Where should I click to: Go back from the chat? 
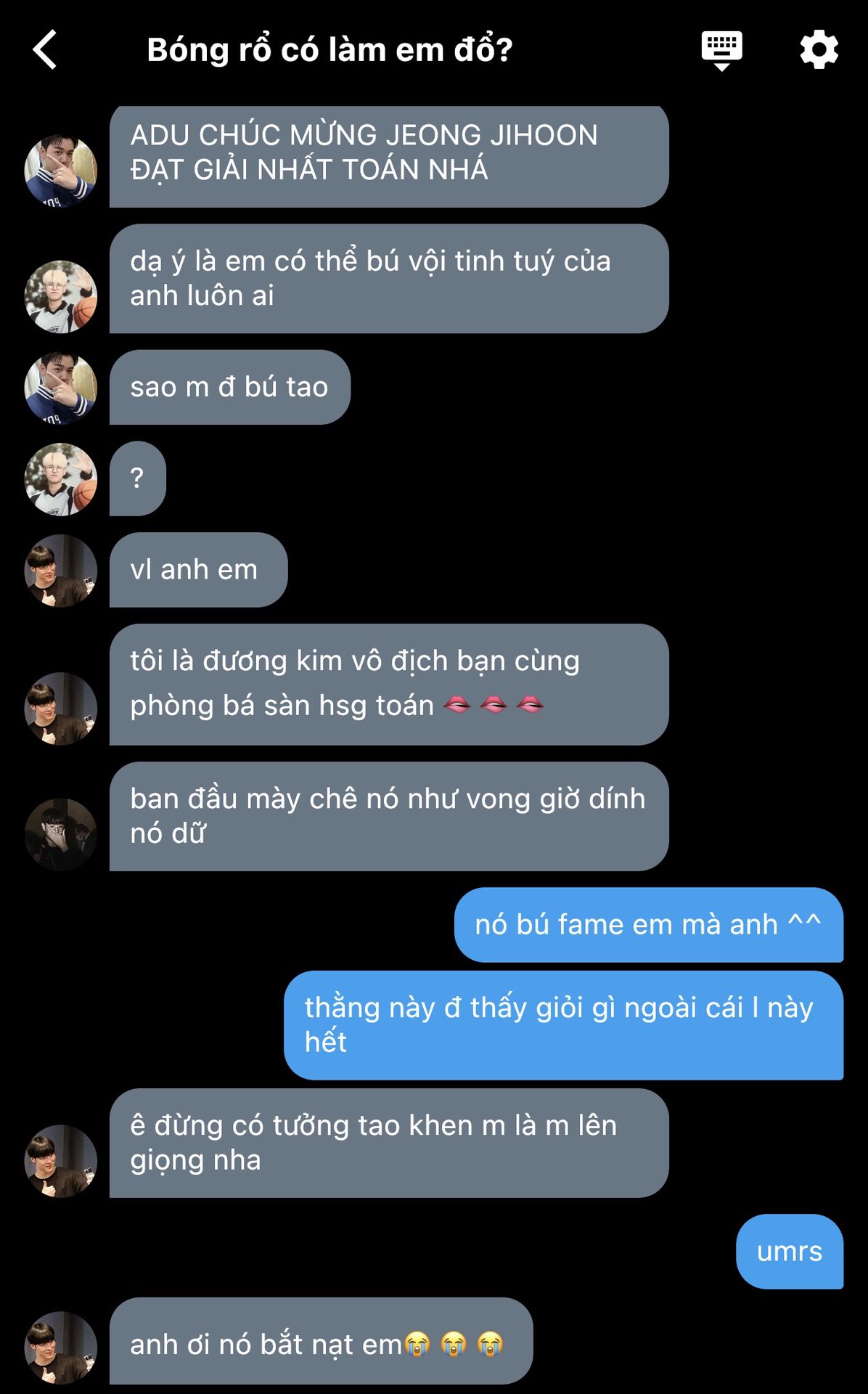click(x=45, y=49)
